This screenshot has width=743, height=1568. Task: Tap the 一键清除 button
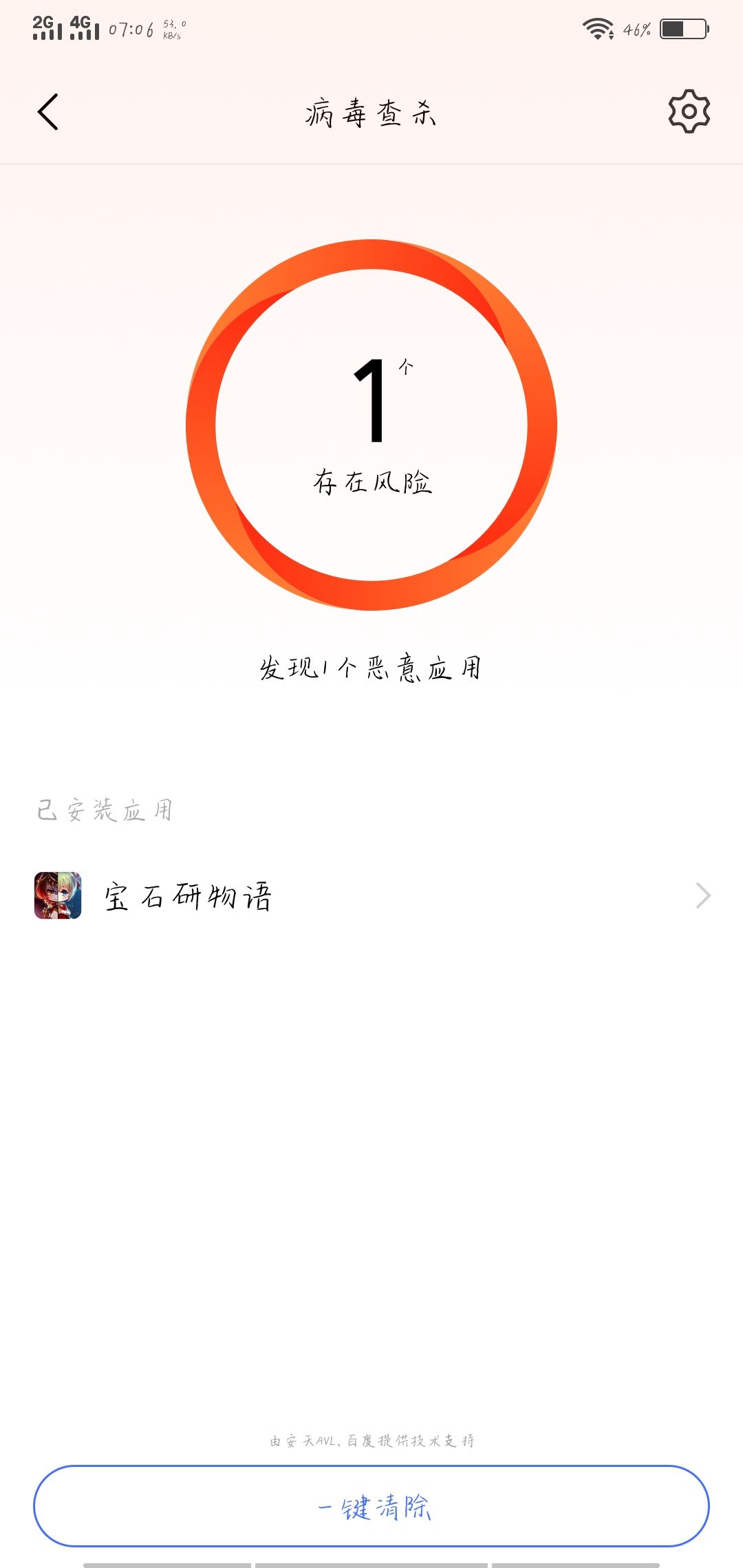tap(371, 1506)
